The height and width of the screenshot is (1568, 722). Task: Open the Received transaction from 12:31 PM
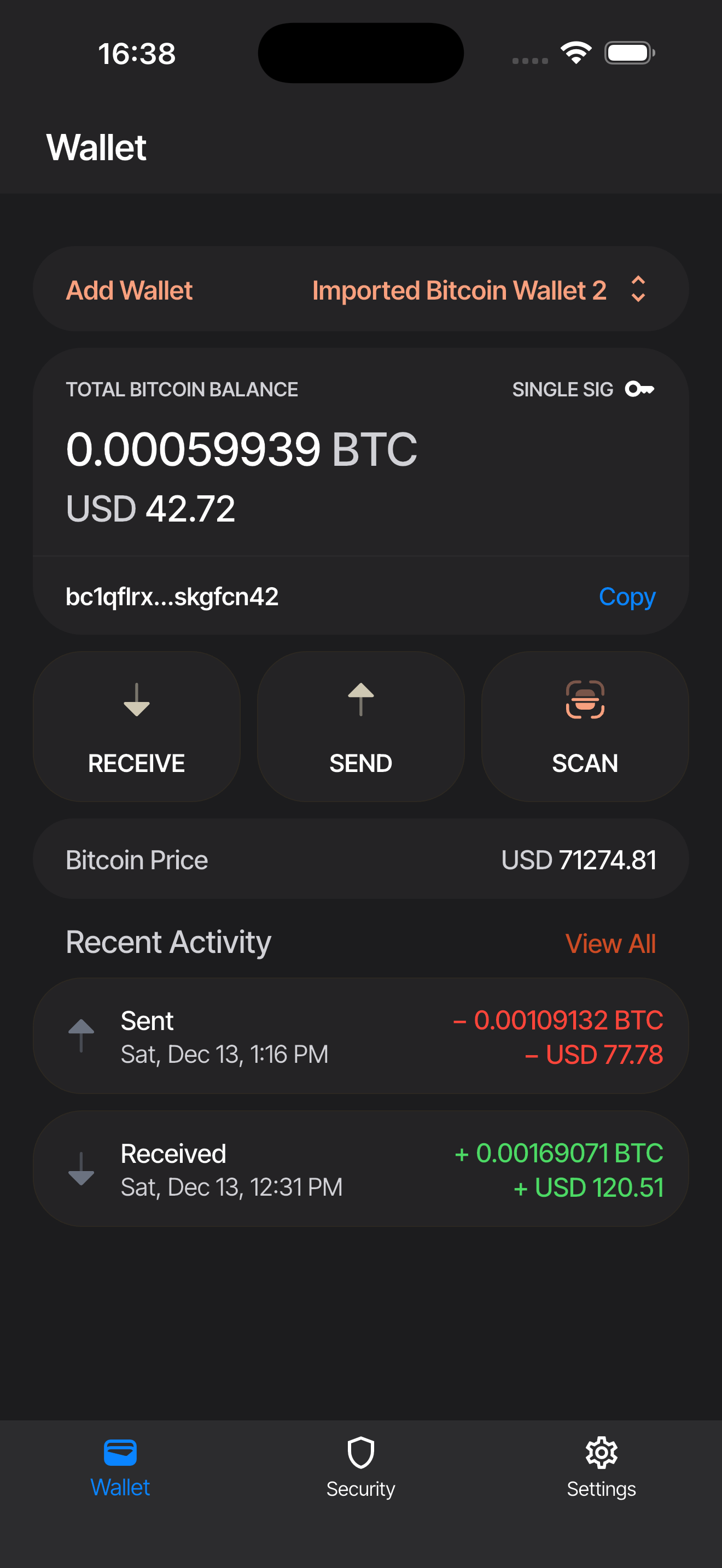(360, 1169)
